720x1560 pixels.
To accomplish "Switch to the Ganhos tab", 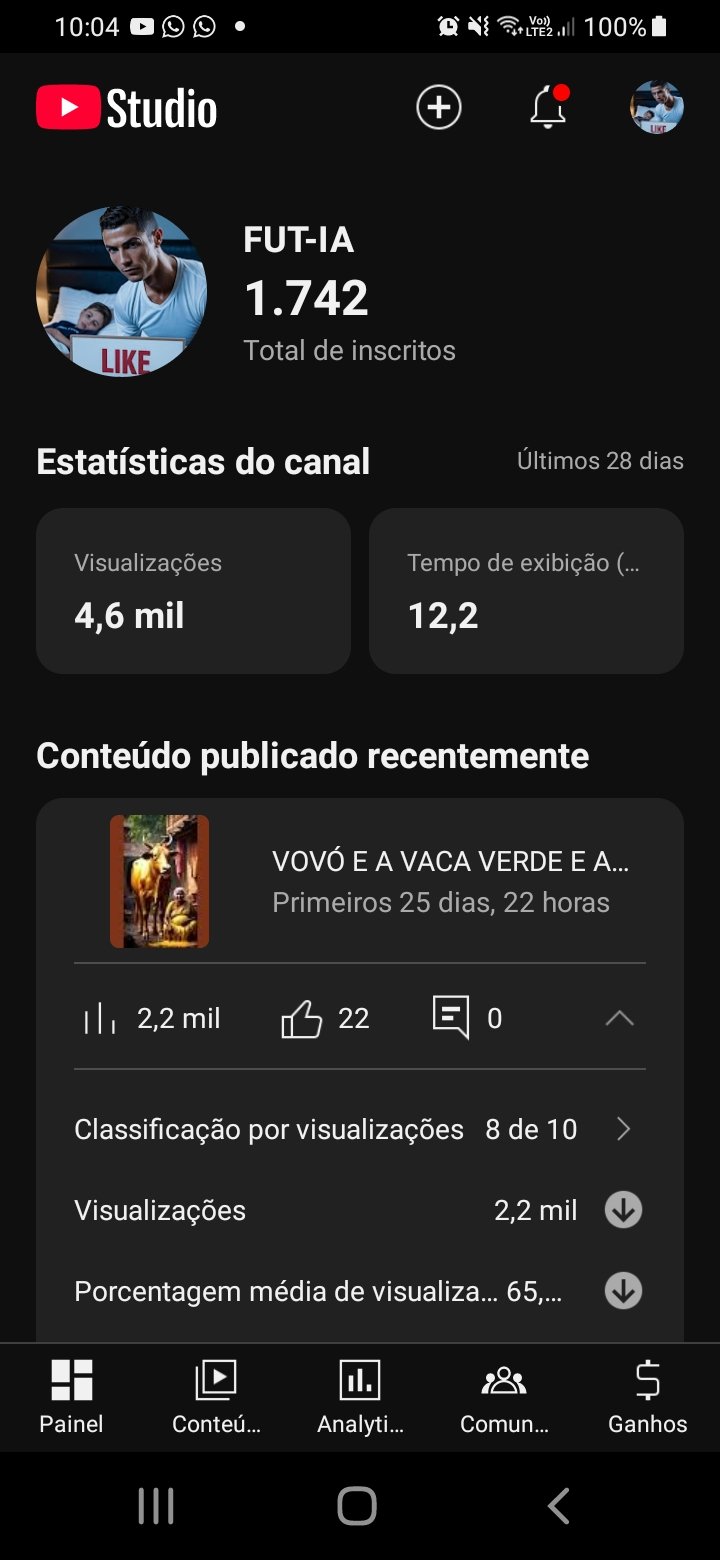I will coord(648,1396).
